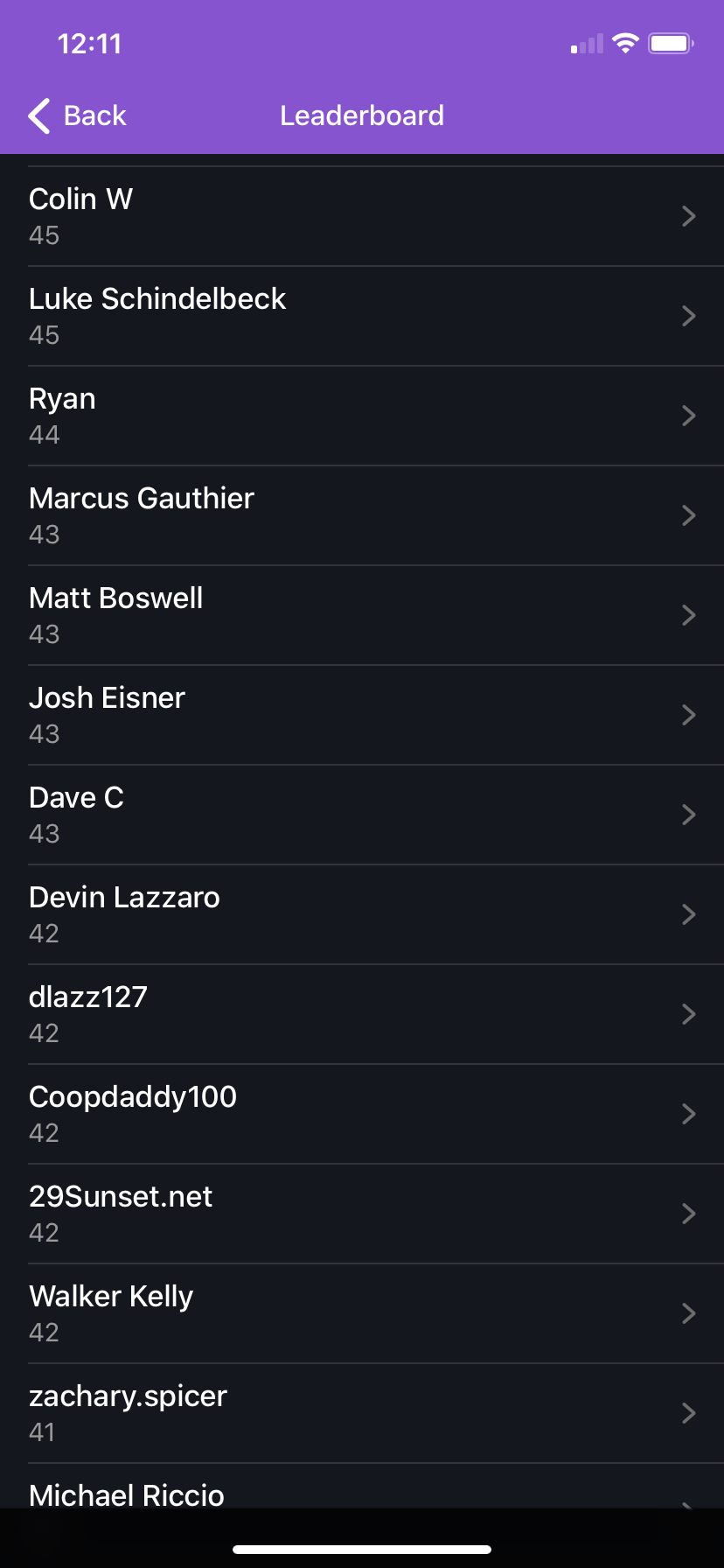Open Coopdaddy100's leaderboard entry
The height and width of the screenshot is (1568, 724).
tap(362, 1114)
